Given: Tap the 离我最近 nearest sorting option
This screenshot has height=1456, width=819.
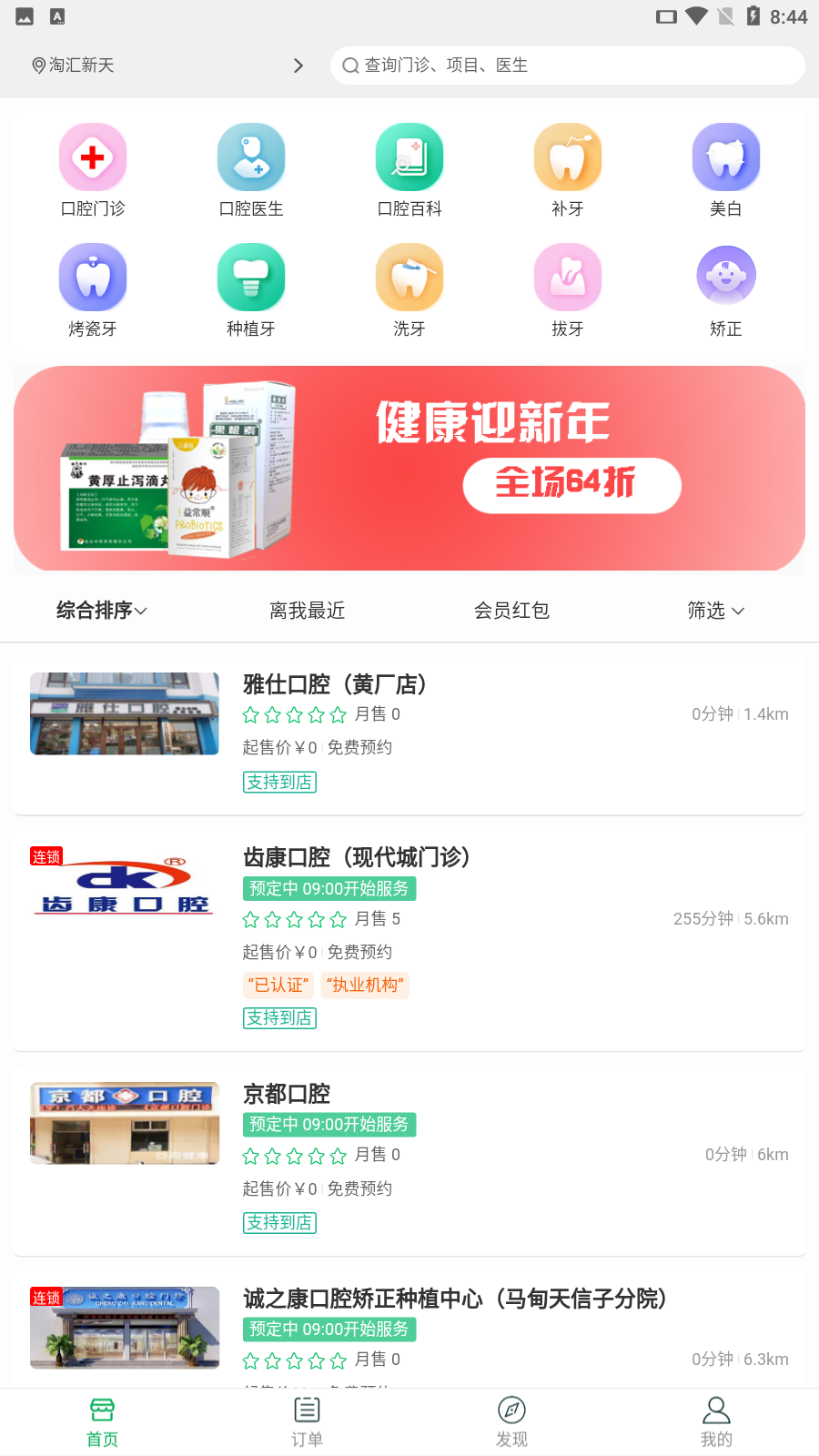Looking at the screenshot, I should point(307,611).
